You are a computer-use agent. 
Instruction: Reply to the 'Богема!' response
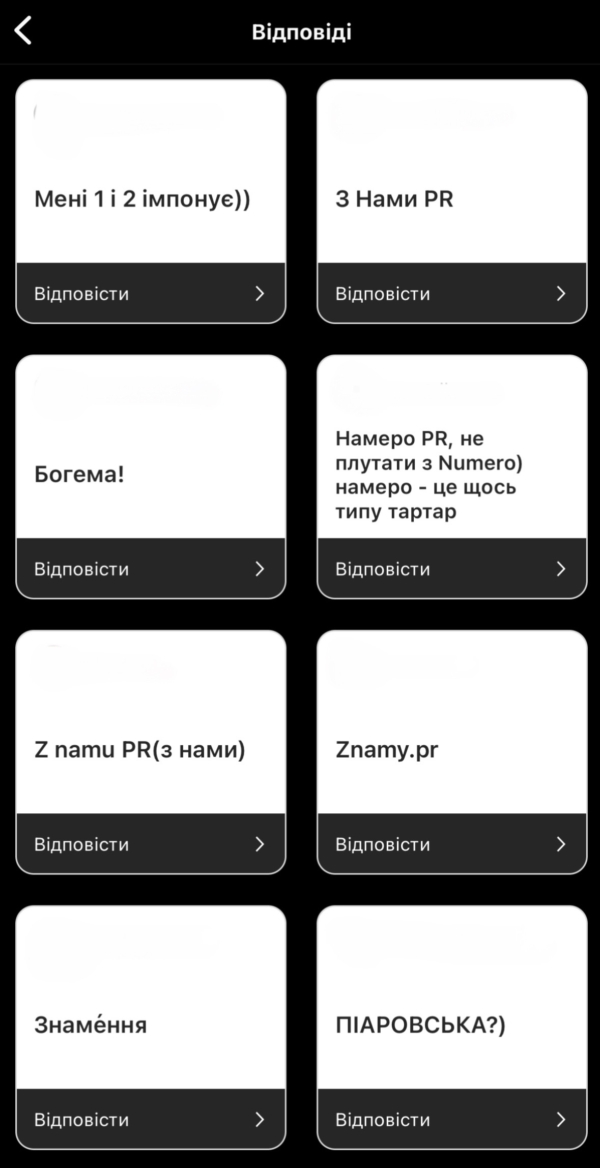150,568
